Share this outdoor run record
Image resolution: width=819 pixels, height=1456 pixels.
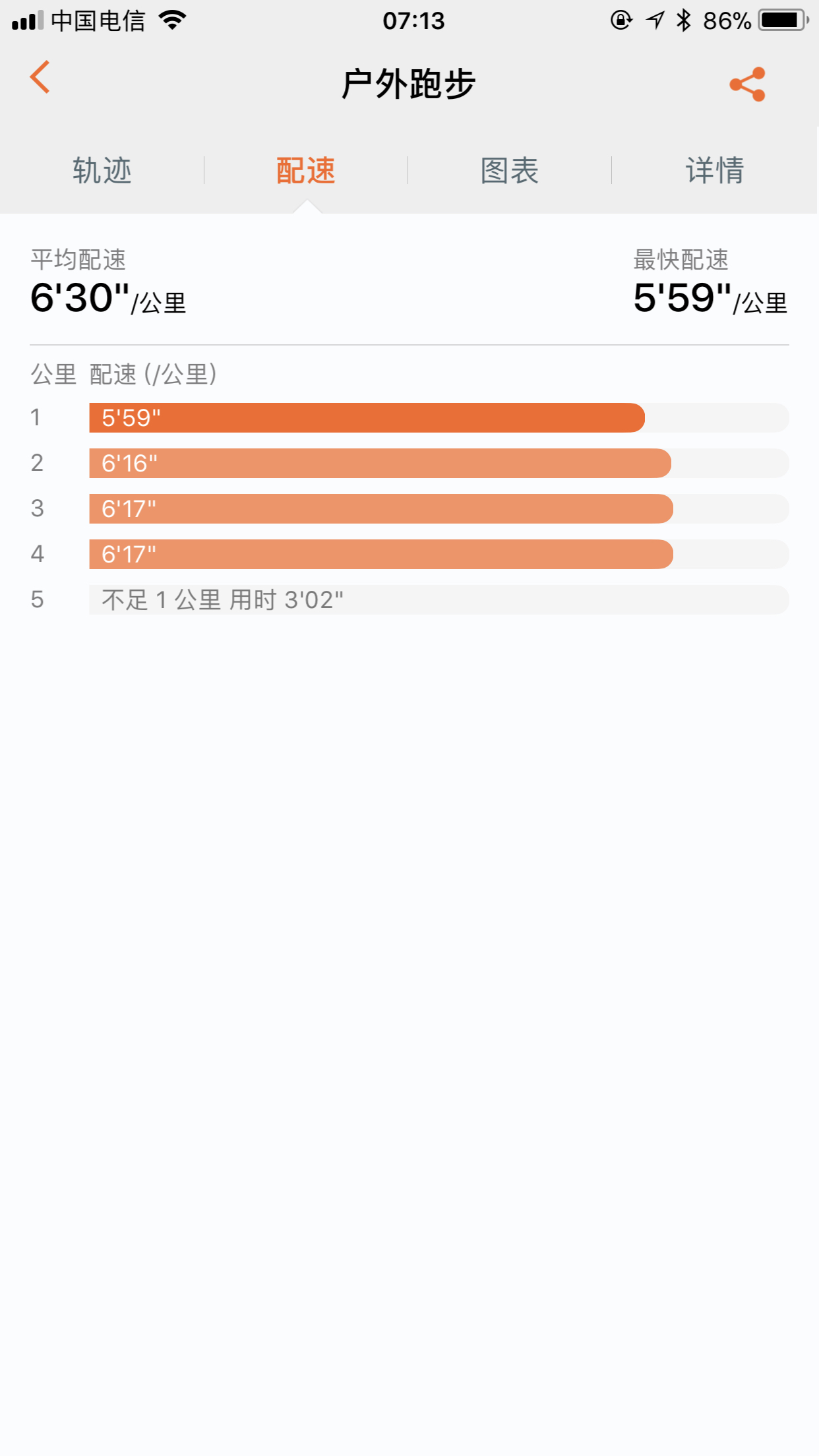[747, 84]
